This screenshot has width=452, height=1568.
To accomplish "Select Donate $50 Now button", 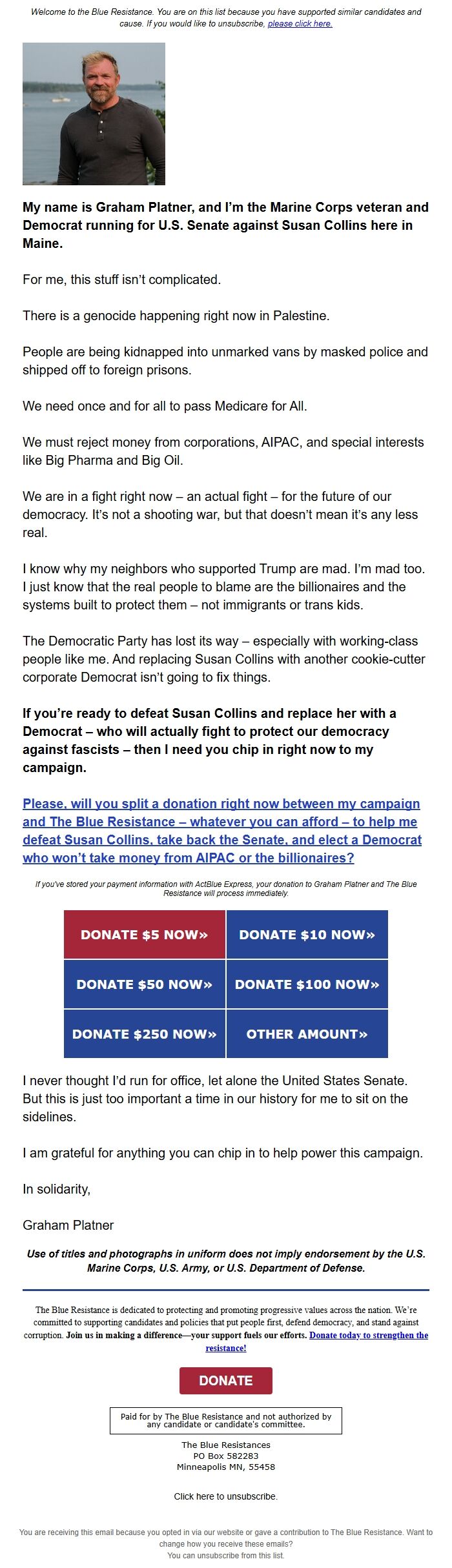I will point(145,984).
